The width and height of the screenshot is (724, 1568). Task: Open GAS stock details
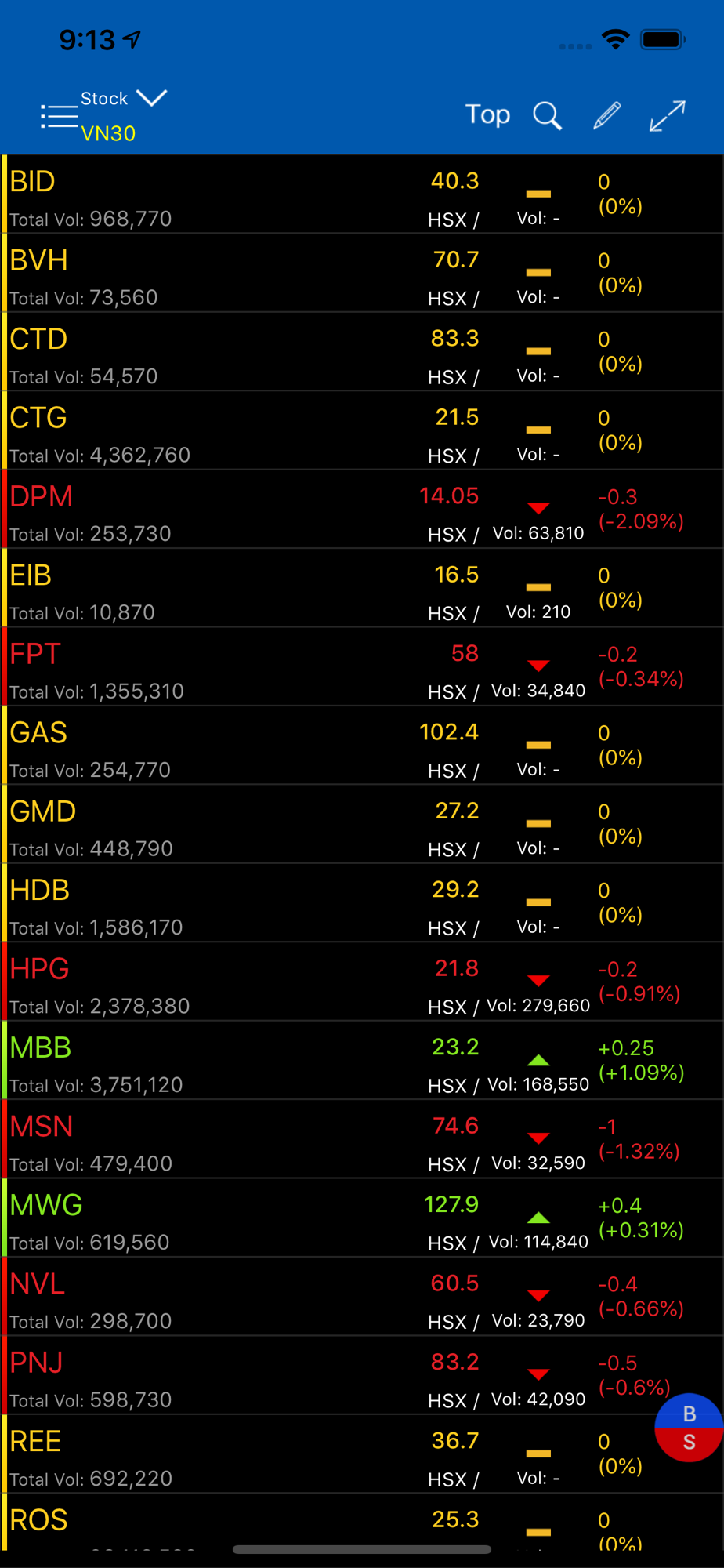click(362, 746)
